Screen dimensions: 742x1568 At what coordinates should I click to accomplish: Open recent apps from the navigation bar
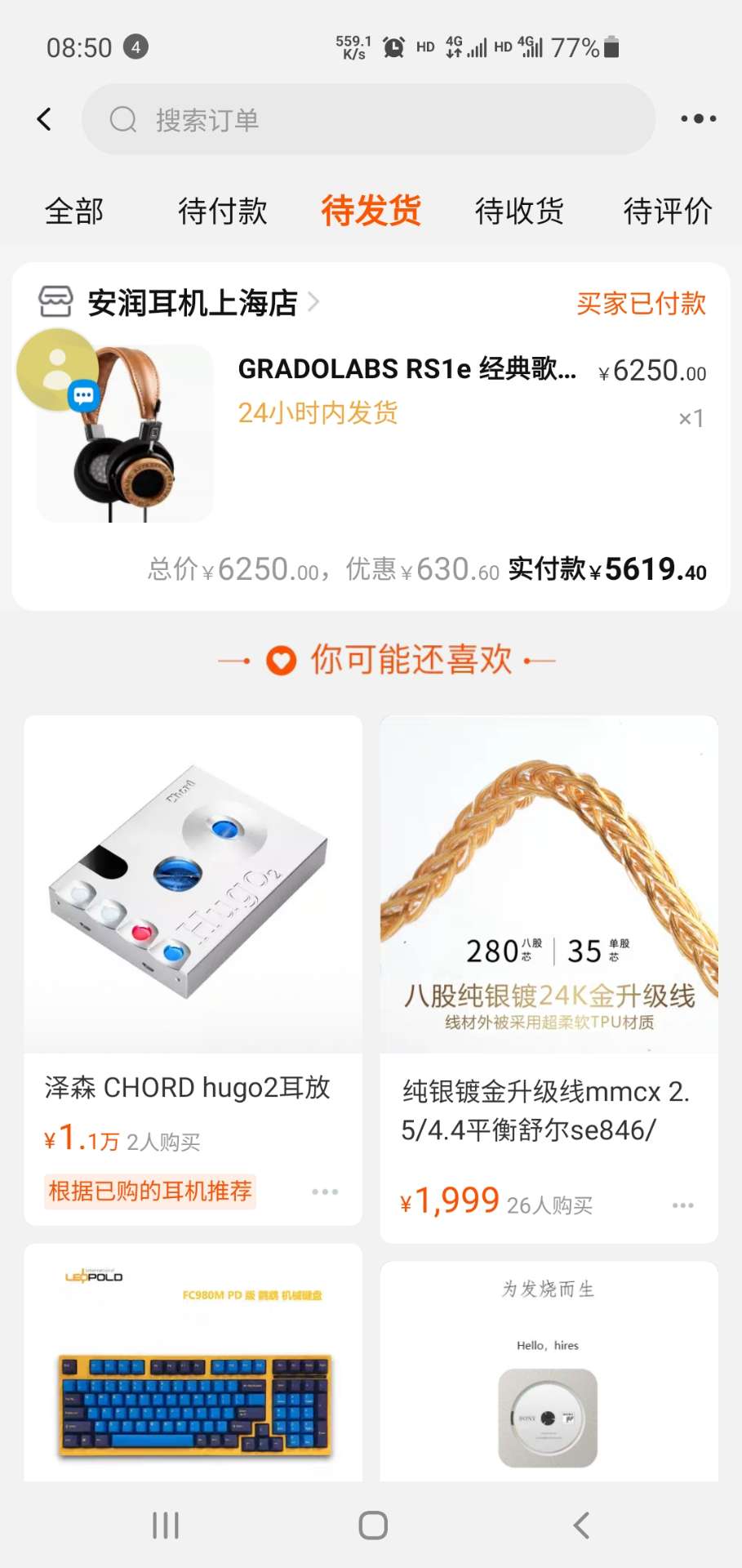tap(166, 1525)
